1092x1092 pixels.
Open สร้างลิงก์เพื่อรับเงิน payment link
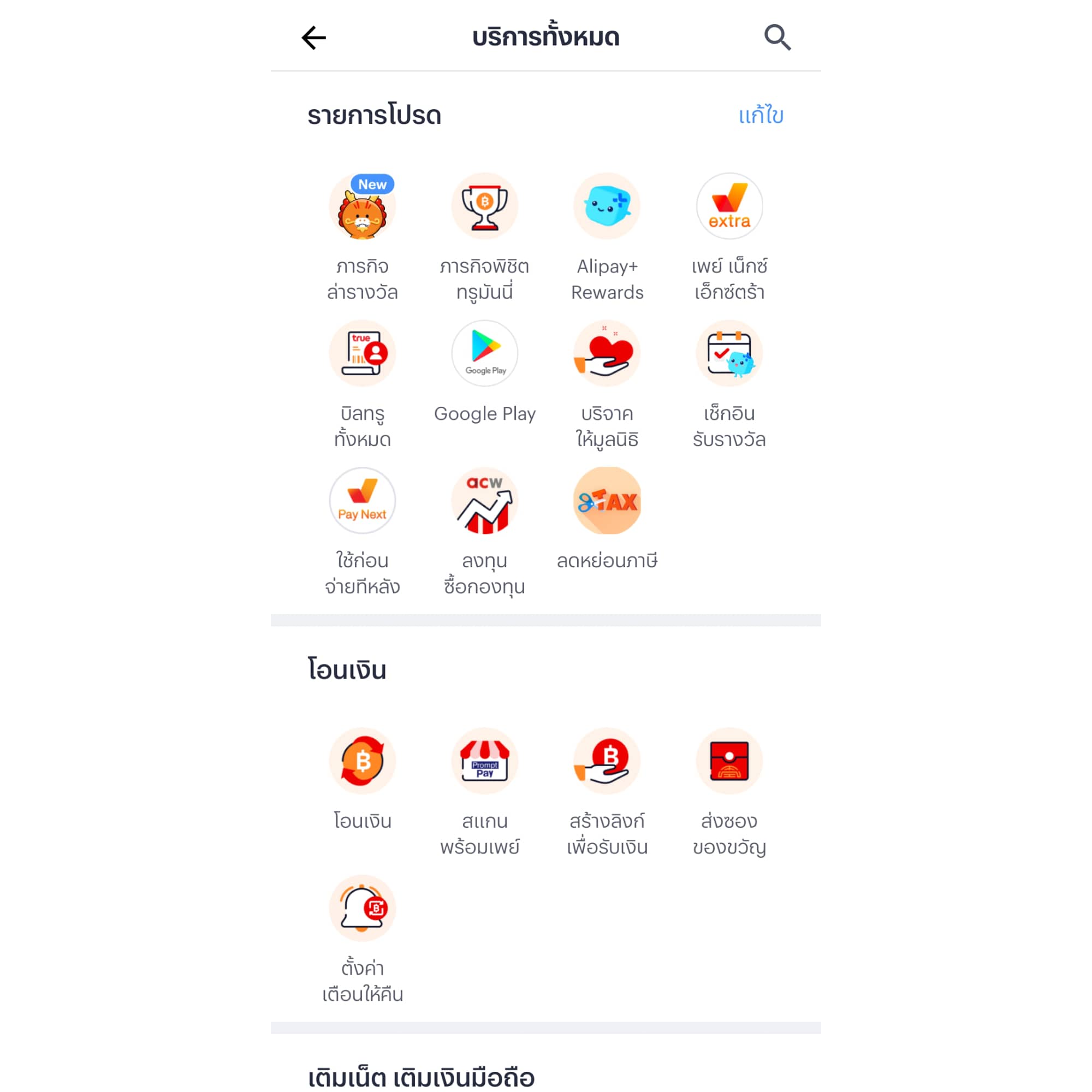point(607,761)
